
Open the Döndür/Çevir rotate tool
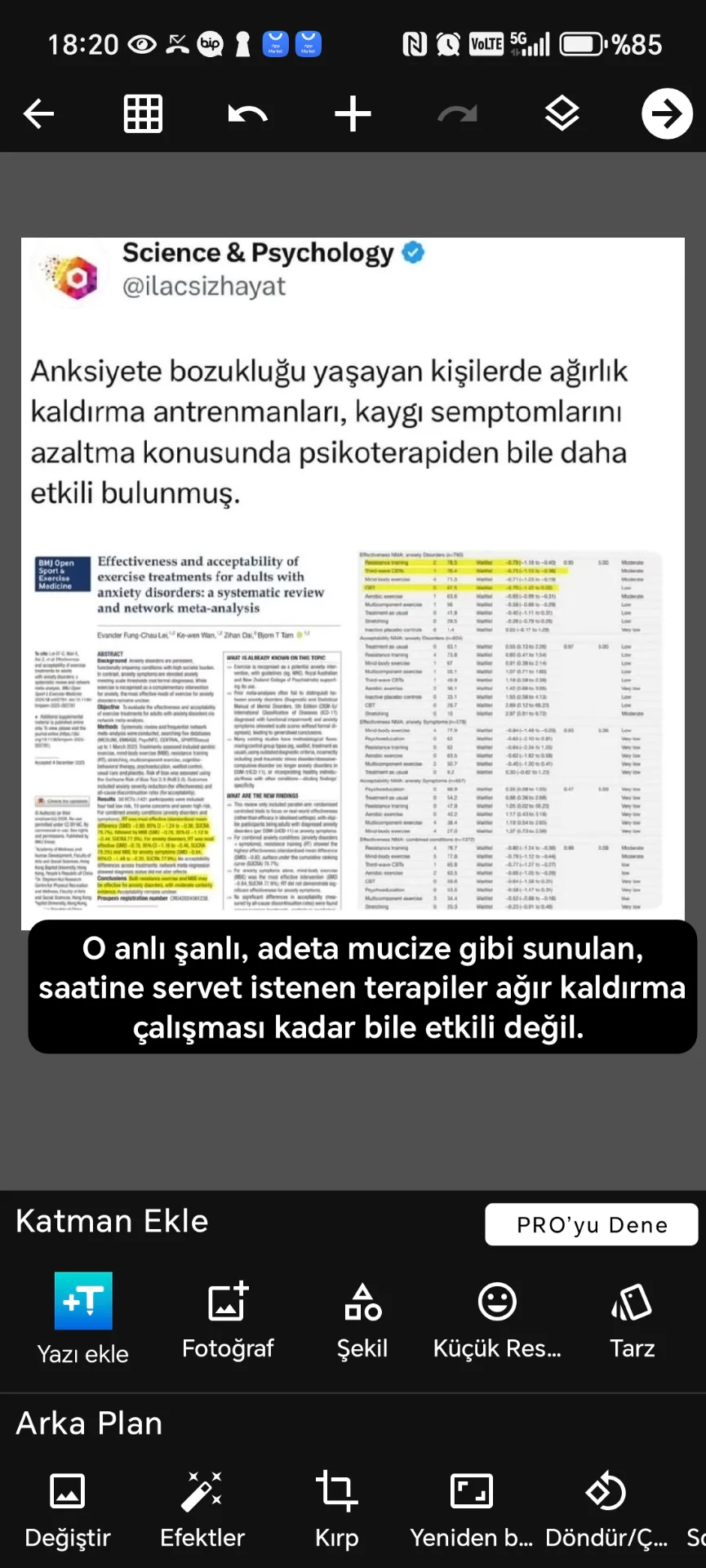click(606, 1511)
